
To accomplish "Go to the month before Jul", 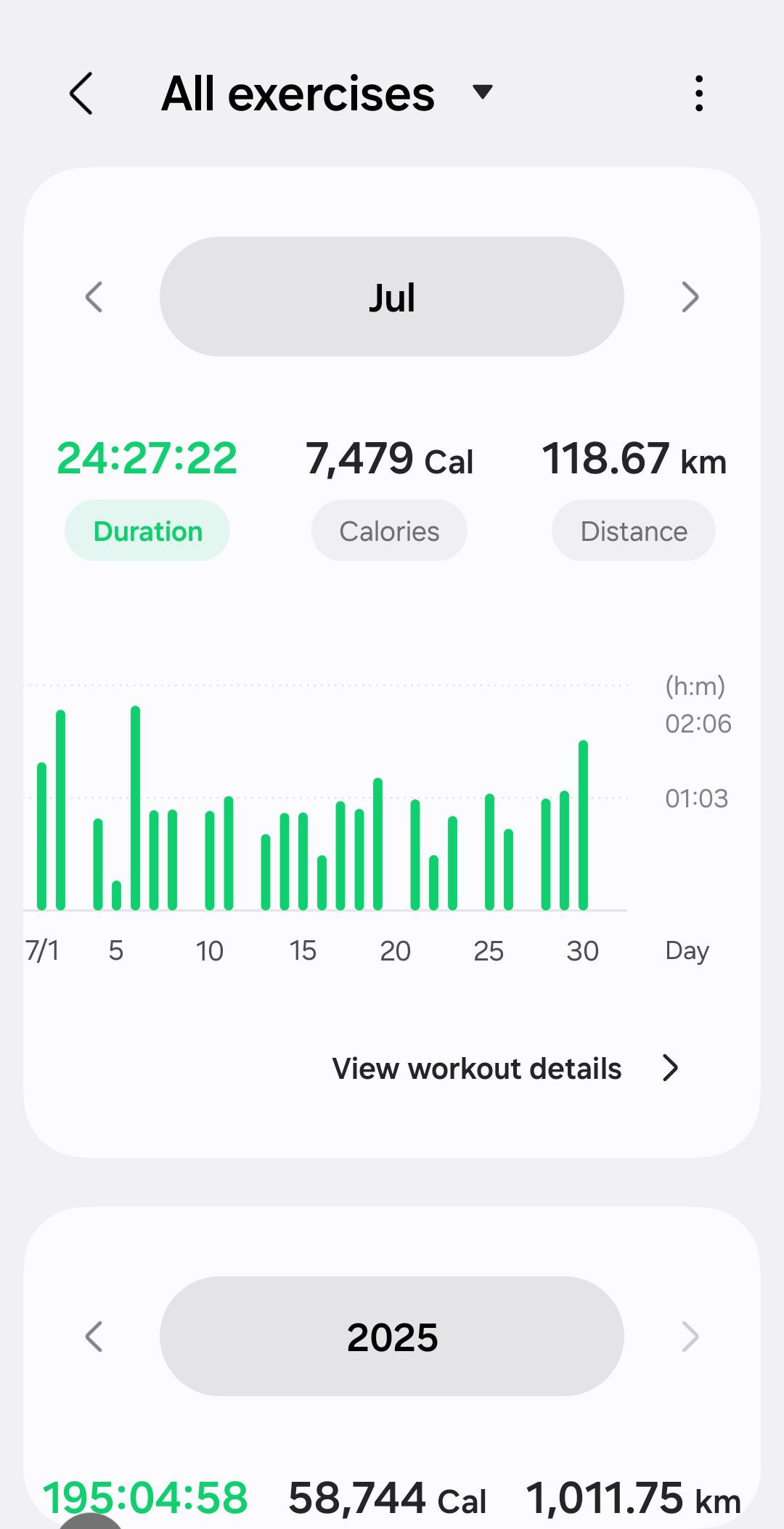I will [94, 297].
